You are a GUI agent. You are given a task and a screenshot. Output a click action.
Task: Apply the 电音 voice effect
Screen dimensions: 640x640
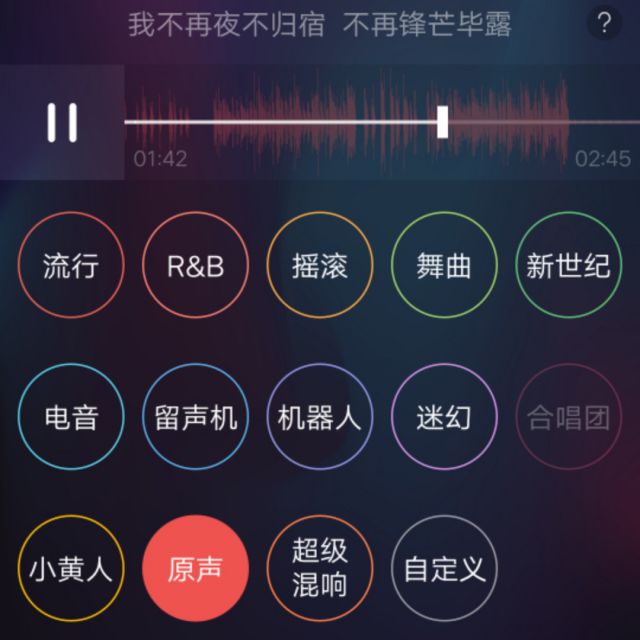tap(71, 417)
